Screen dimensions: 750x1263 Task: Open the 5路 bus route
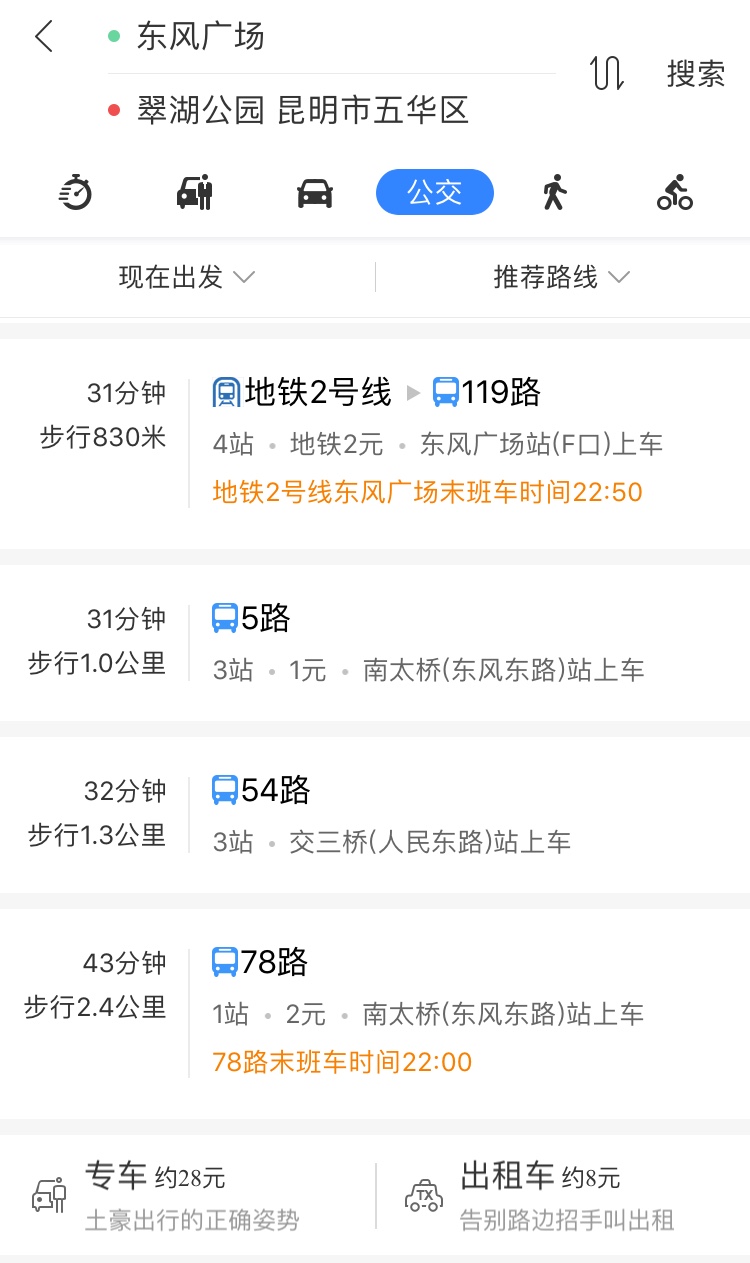pyautogui.click(x=375, y=643)
